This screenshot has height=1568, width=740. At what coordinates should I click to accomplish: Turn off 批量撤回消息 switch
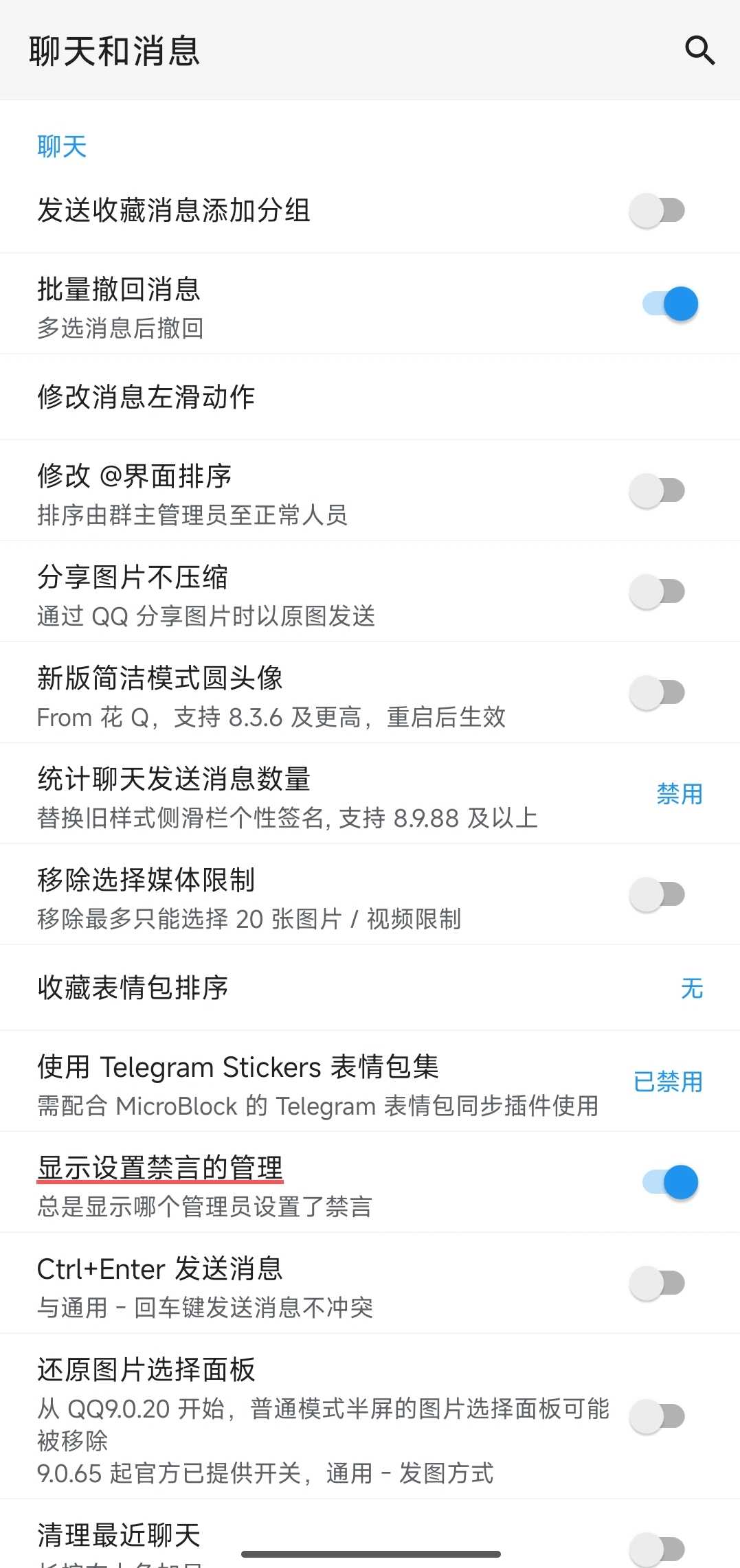(x=670, y=304)
